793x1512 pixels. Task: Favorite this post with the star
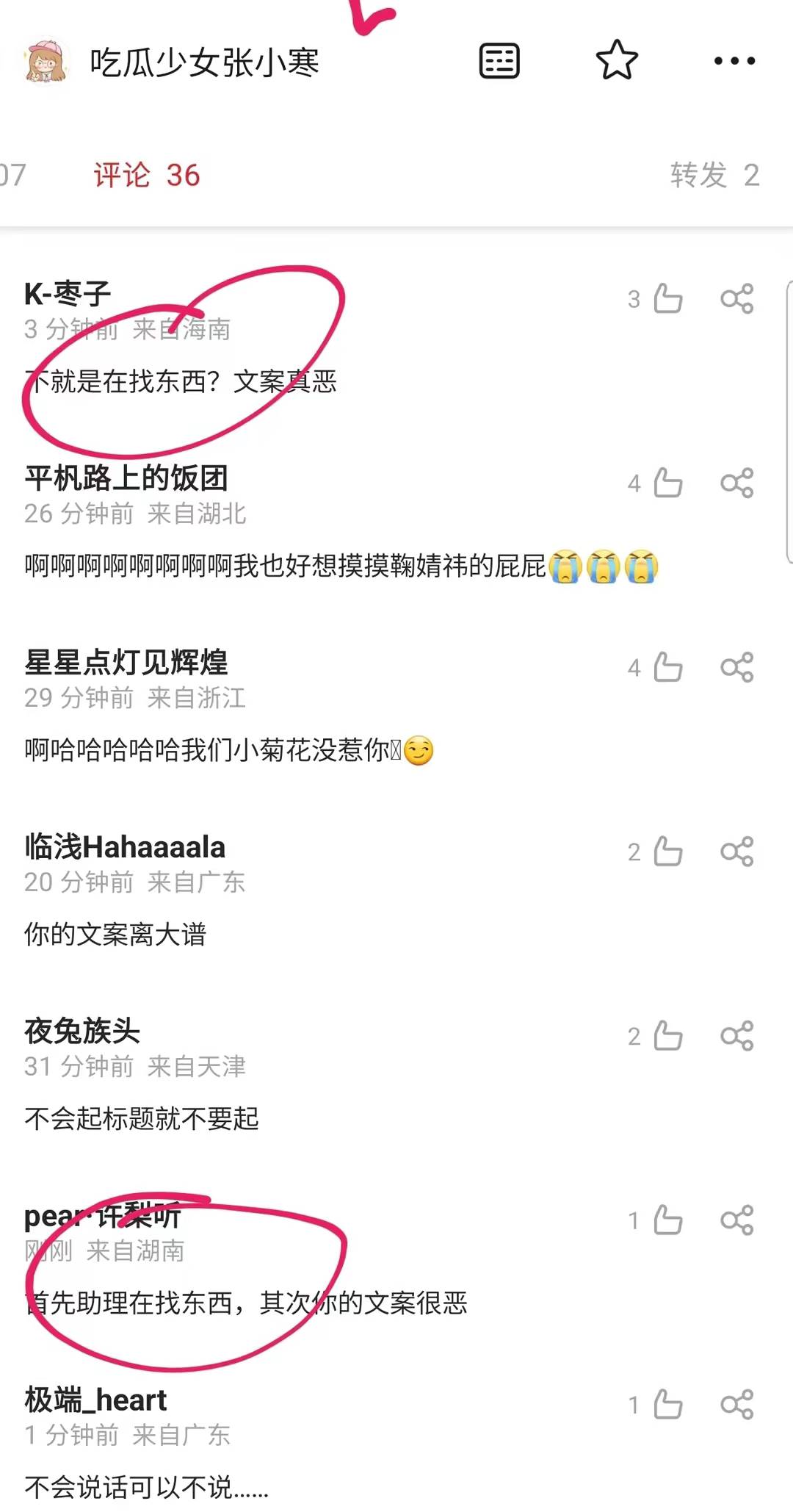click(616, 61)
